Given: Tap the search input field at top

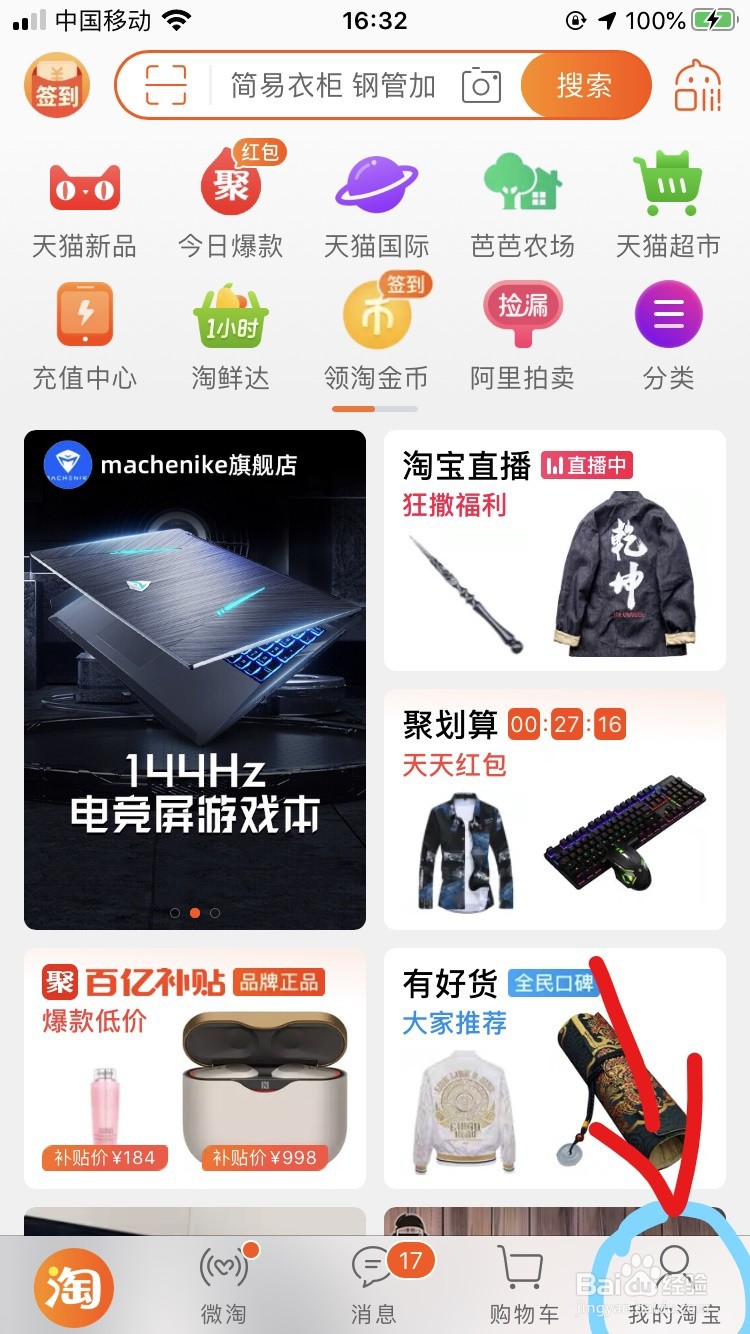Looking at the screenshot, I should click(330, 87).
